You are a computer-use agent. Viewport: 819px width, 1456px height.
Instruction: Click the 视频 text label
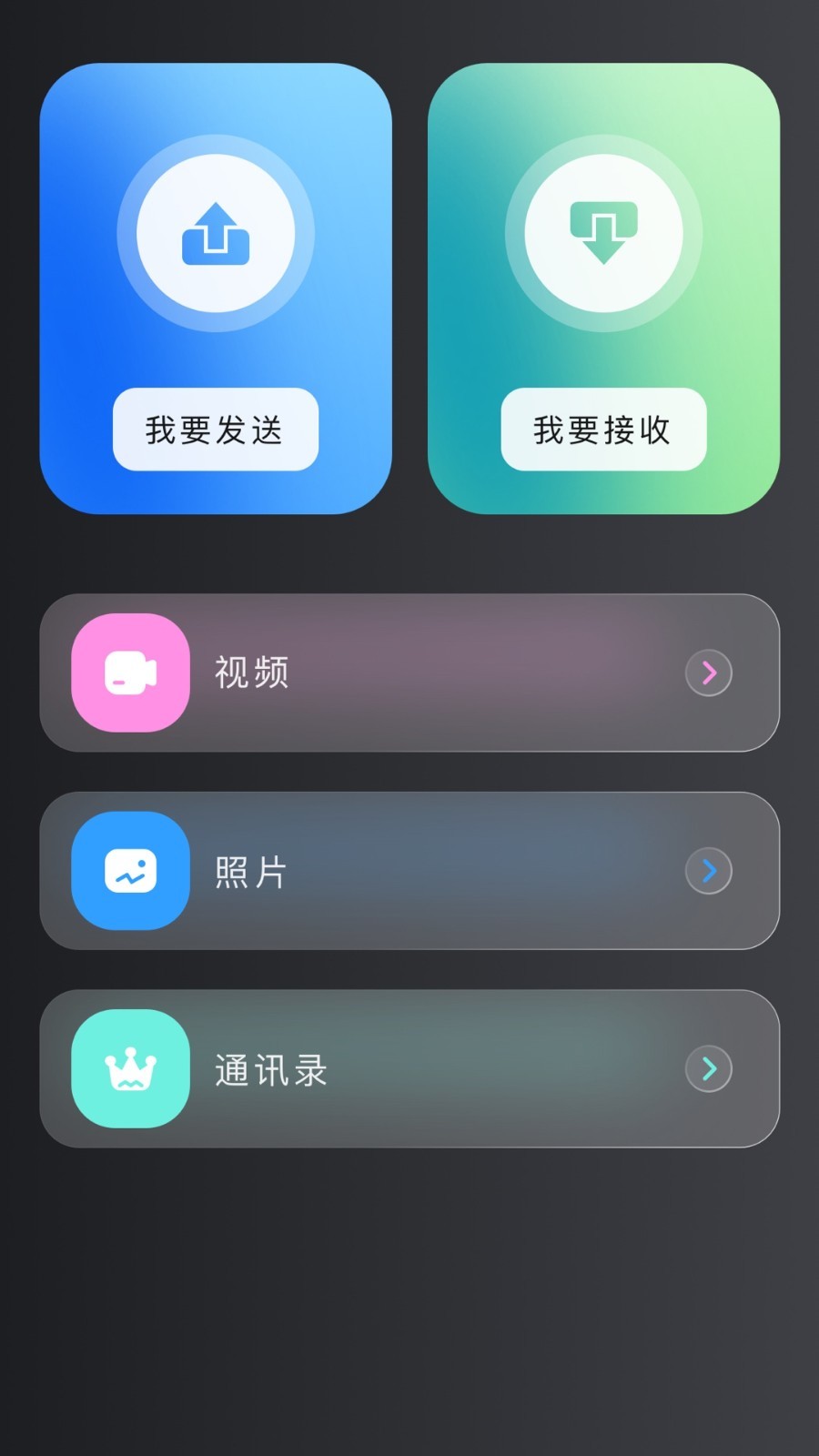[x=250, y=673]
